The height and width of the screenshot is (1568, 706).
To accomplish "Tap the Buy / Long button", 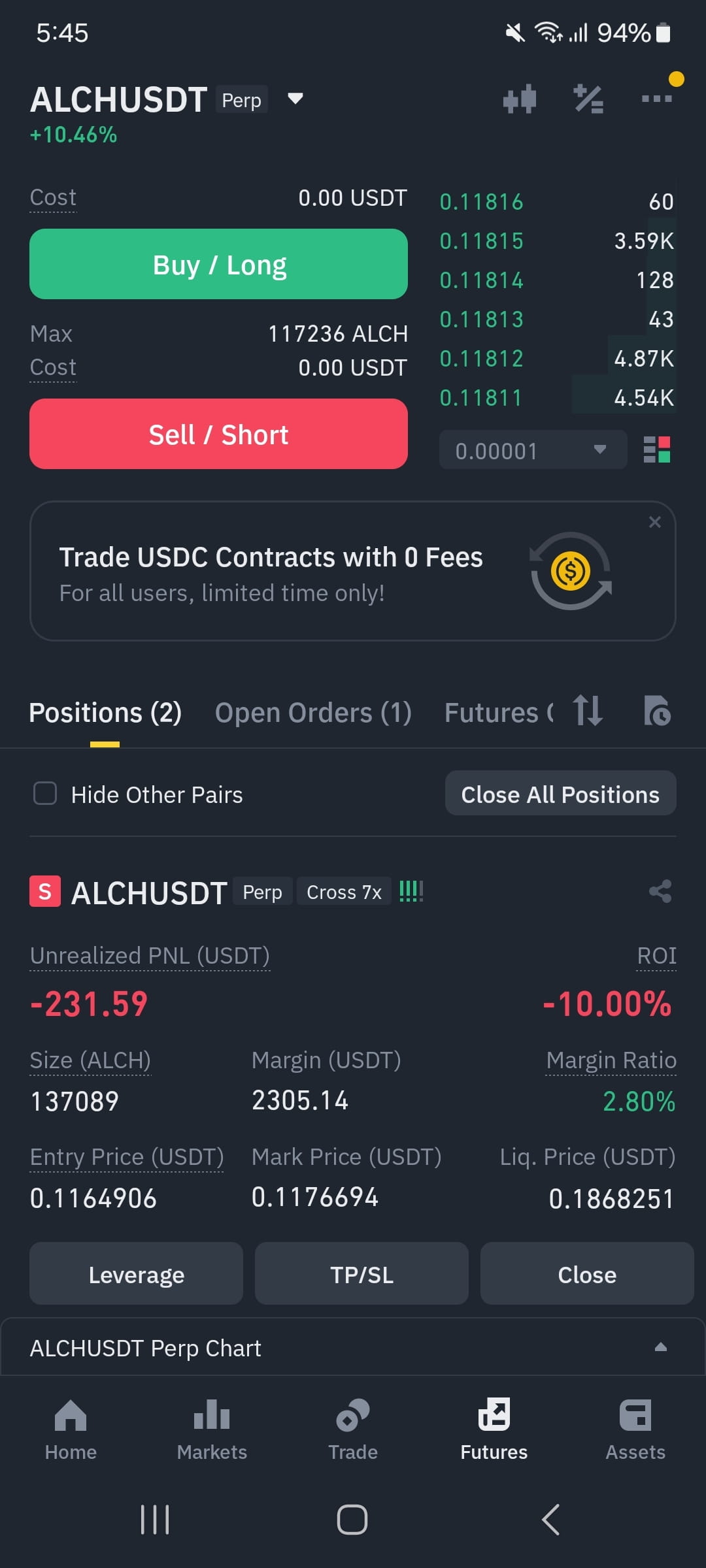I will [x=218, y=264].
